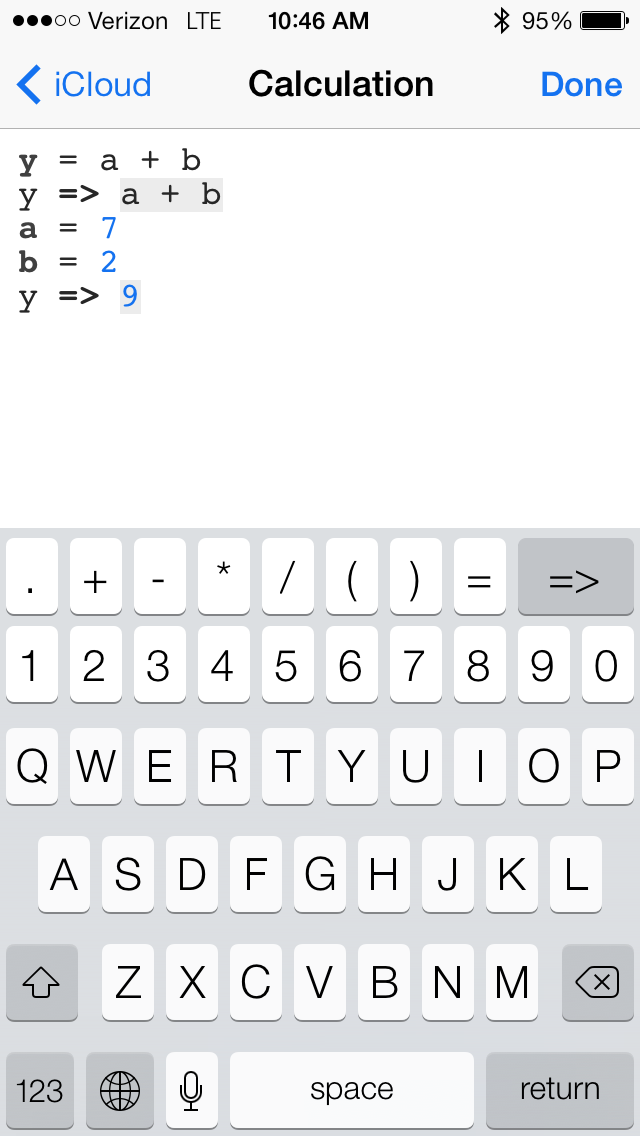The width and height of the screenshot is (640, 1136).
Task: Delete a character with backspace
Action: point(597,983)
